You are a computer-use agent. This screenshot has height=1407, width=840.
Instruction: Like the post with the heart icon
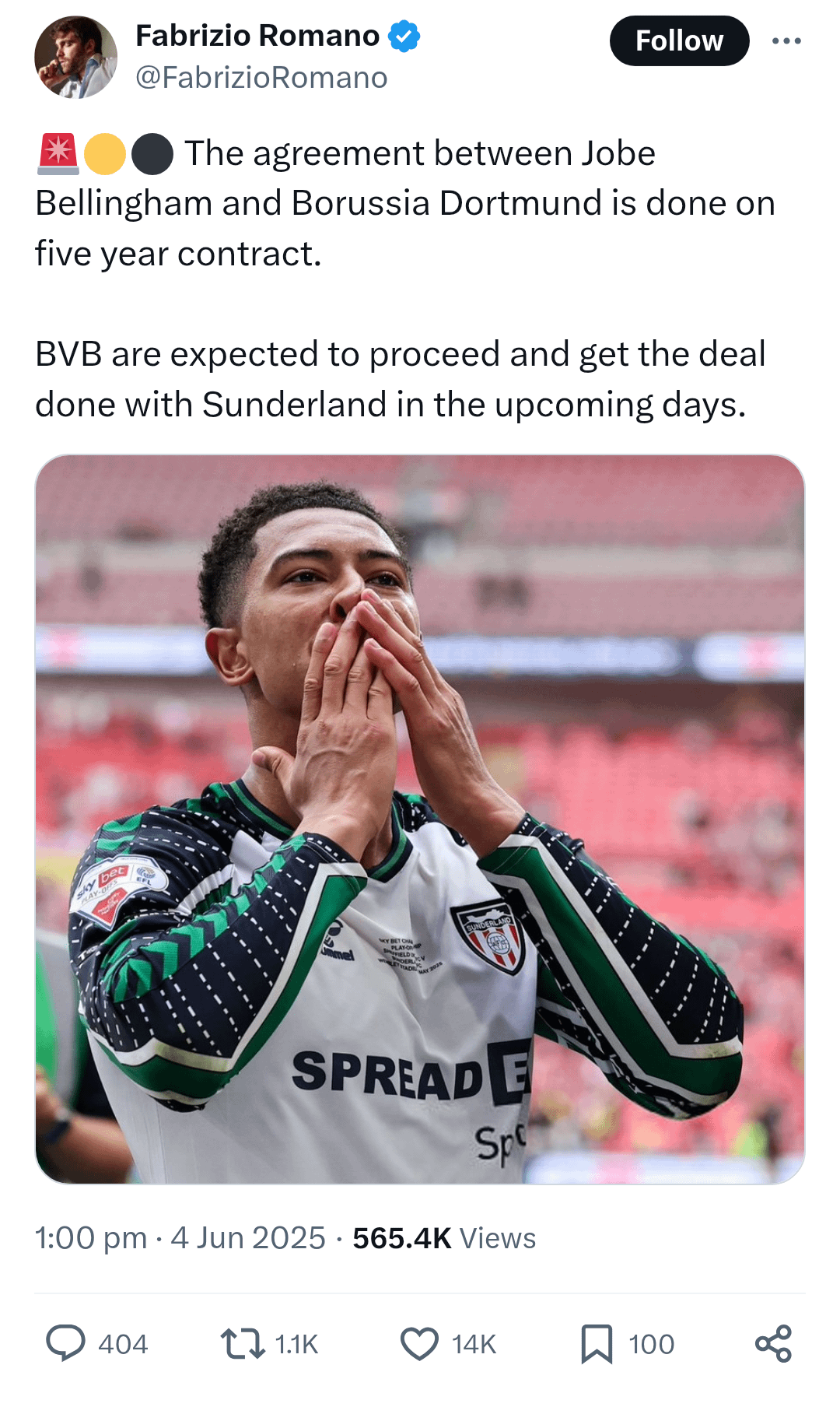(x=419, y=1343)
